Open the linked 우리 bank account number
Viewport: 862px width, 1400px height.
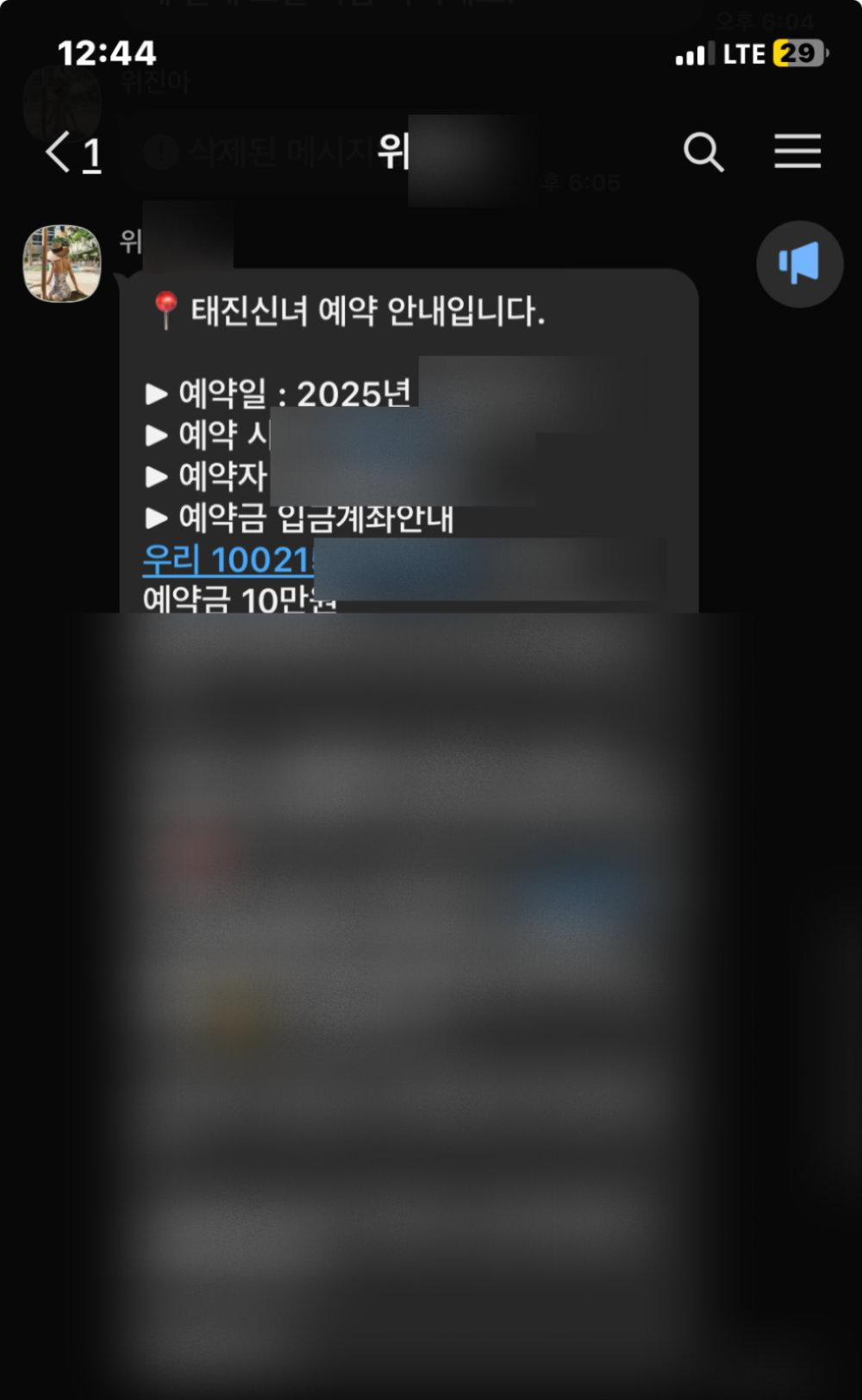coord(227,560)
